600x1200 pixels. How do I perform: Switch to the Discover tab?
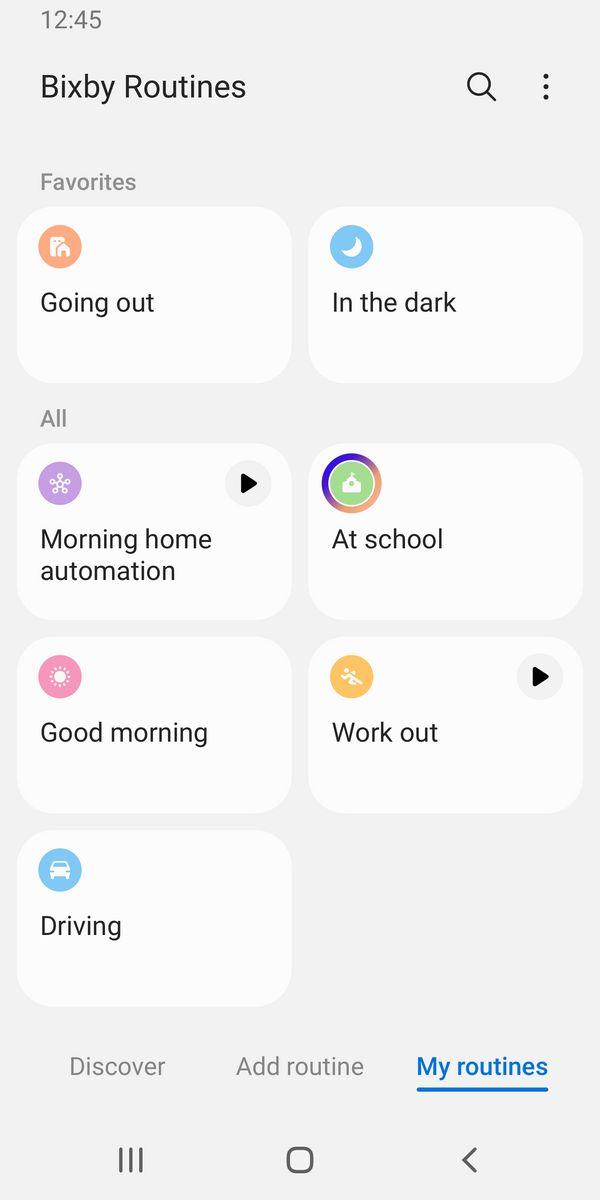click(x=117, y=1066)
